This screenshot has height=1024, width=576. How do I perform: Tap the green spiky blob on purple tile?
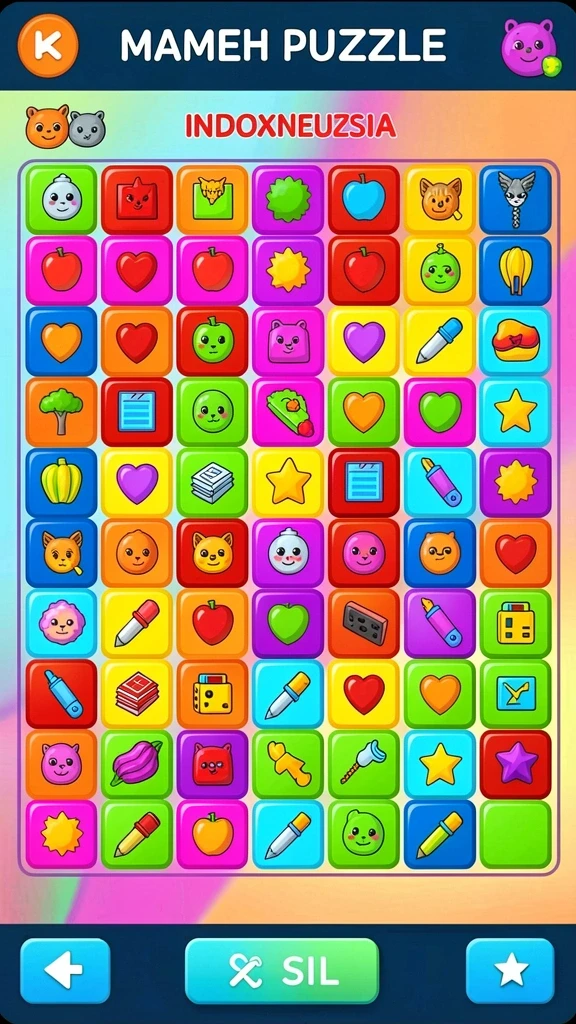[288, 200]
